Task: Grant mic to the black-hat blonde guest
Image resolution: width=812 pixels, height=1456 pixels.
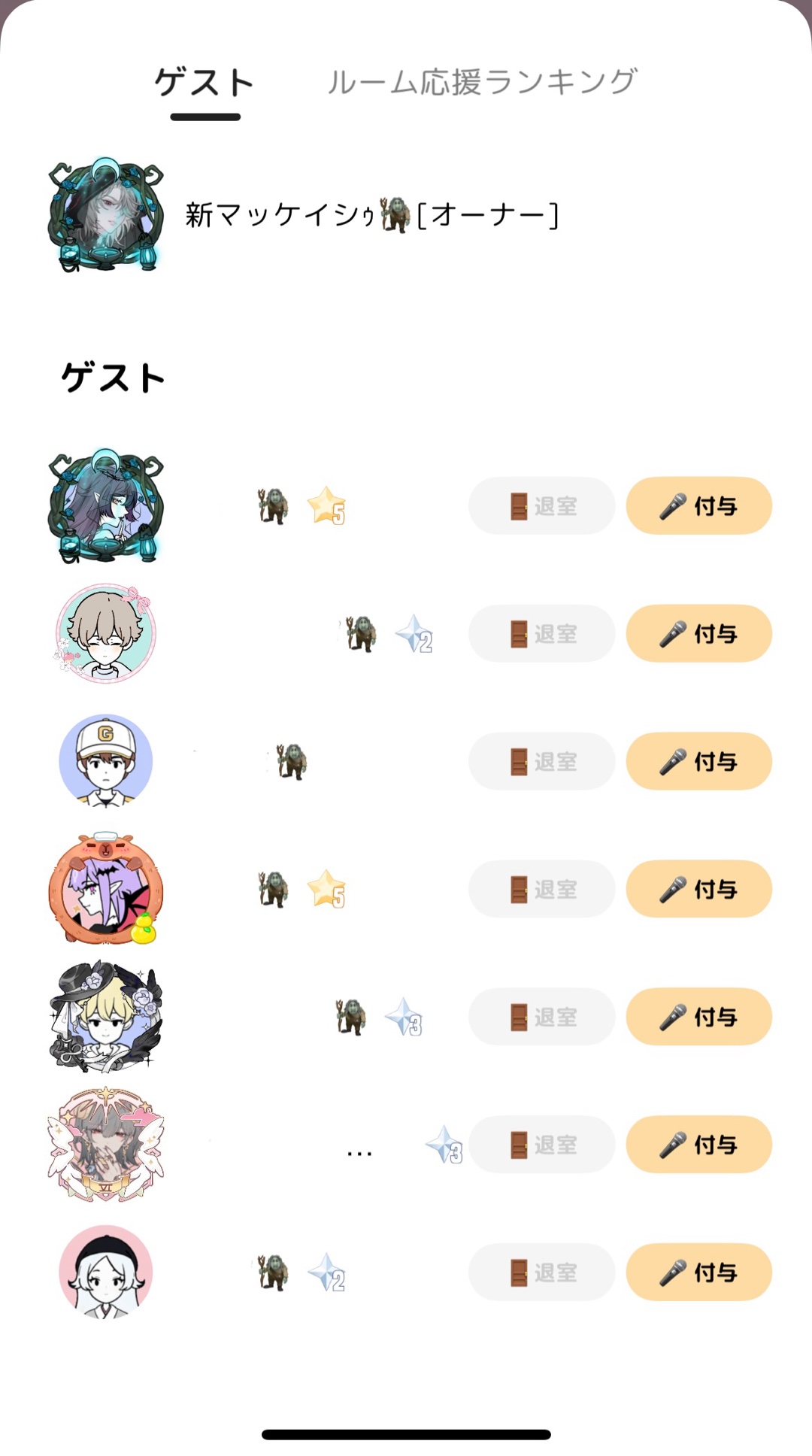Action: (698, 1017)
